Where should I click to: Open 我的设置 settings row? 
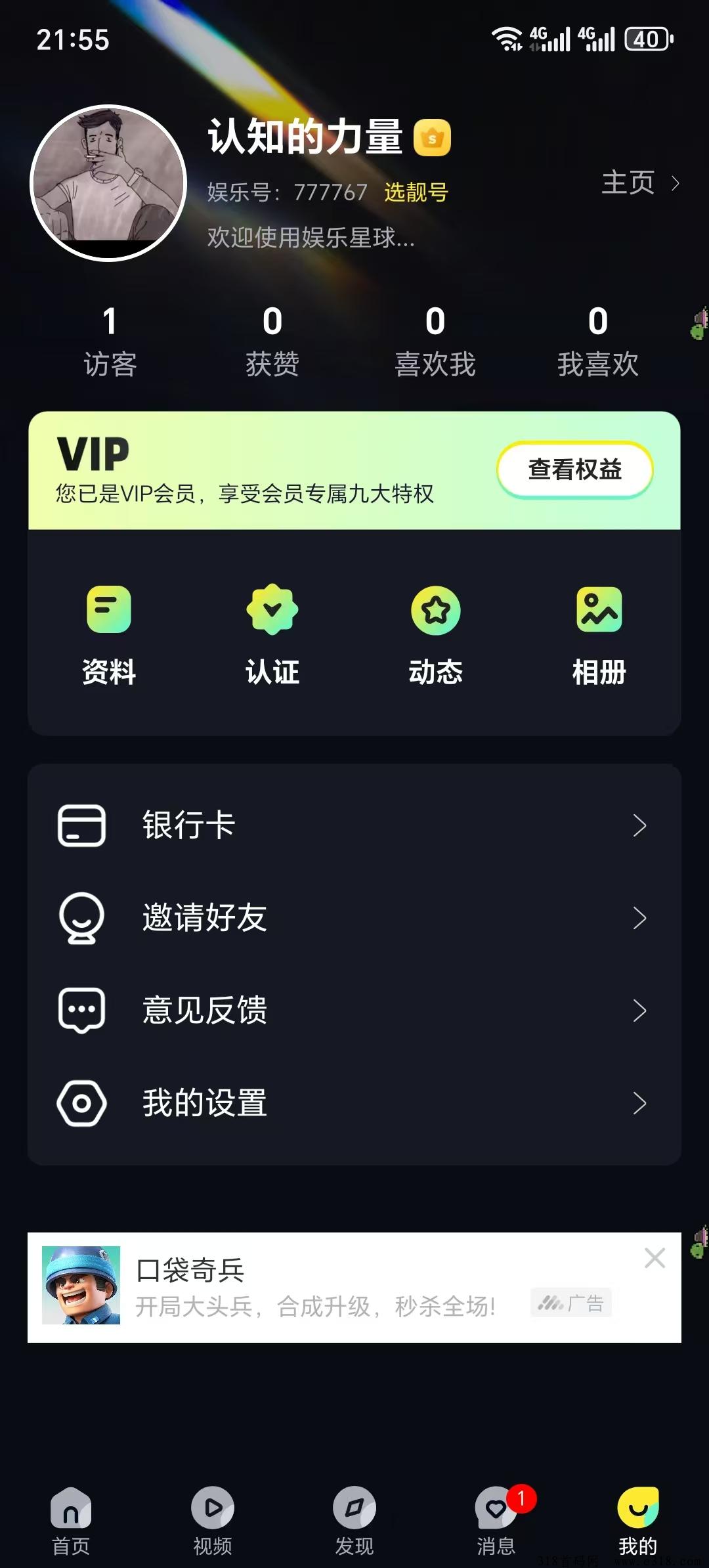354,1103
